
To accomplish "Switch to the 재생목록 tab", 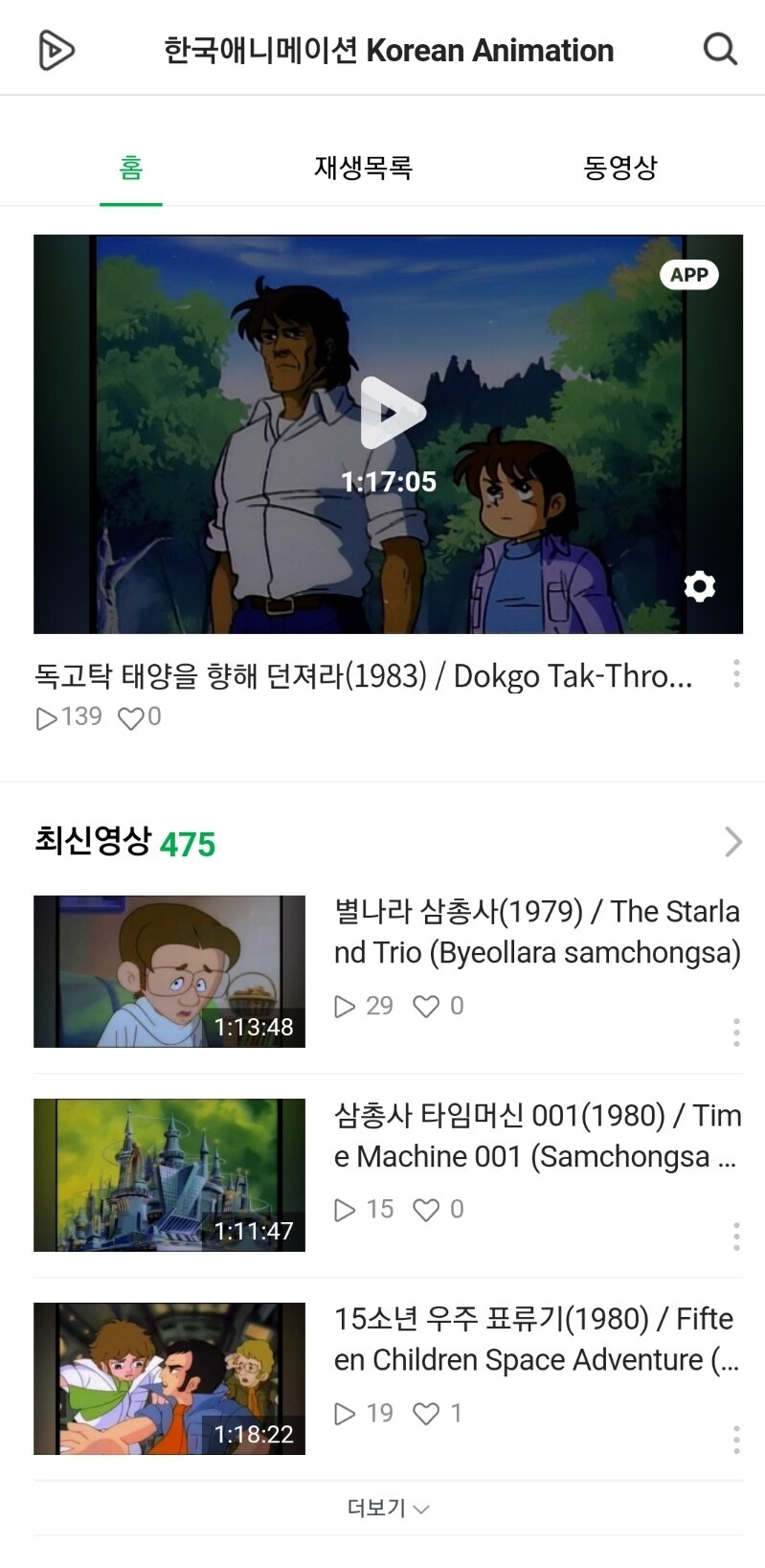I will 363,168.
